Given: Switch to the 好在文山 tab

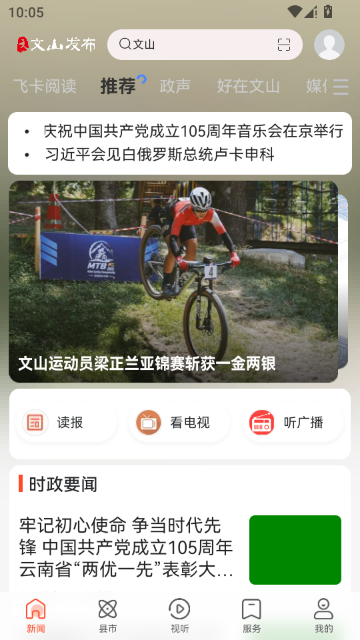Looking at the screenshot, I should pos(248,86).
